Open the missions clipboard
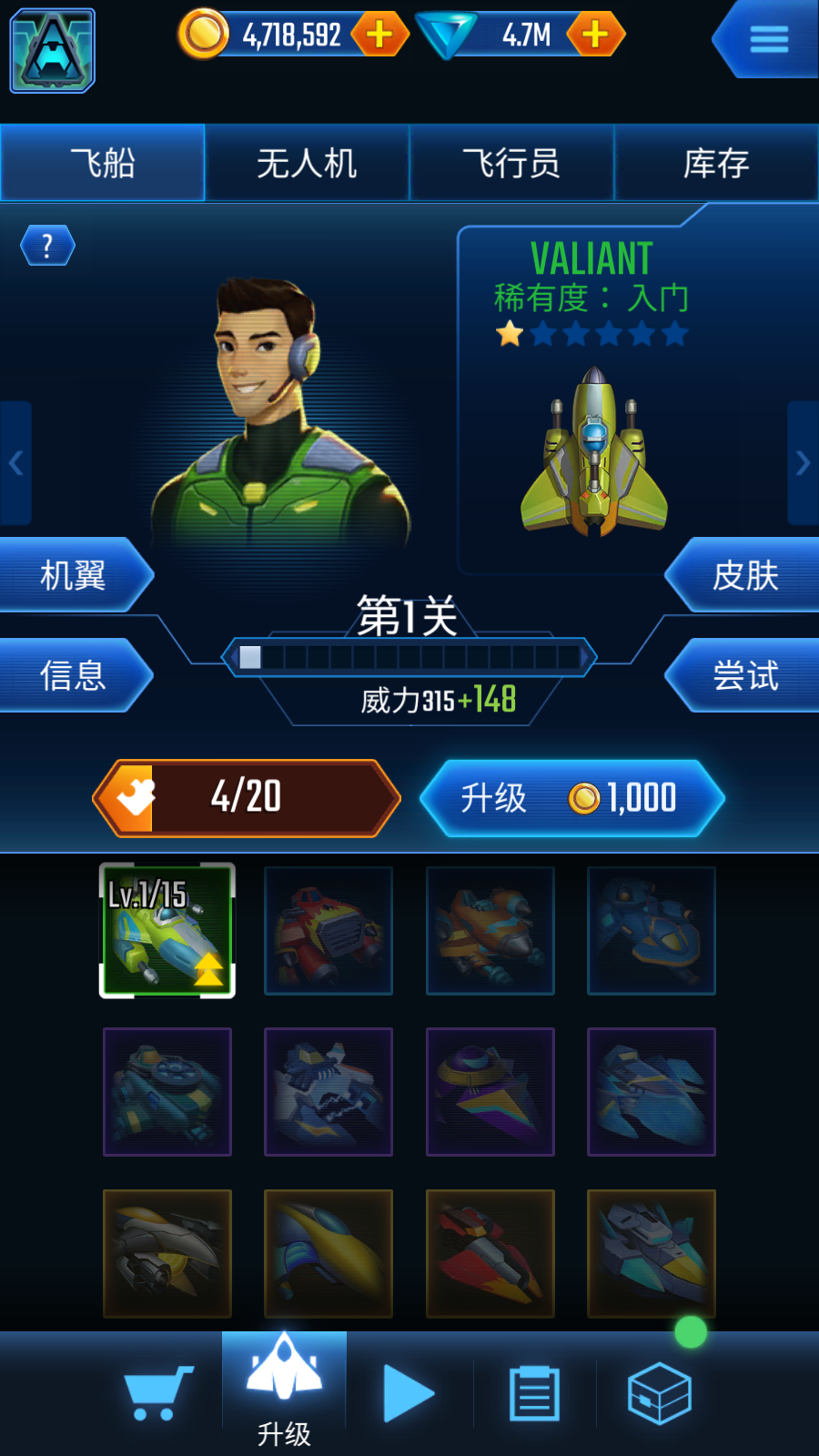Viewport: 819px width, 1456px height. 534,1392
